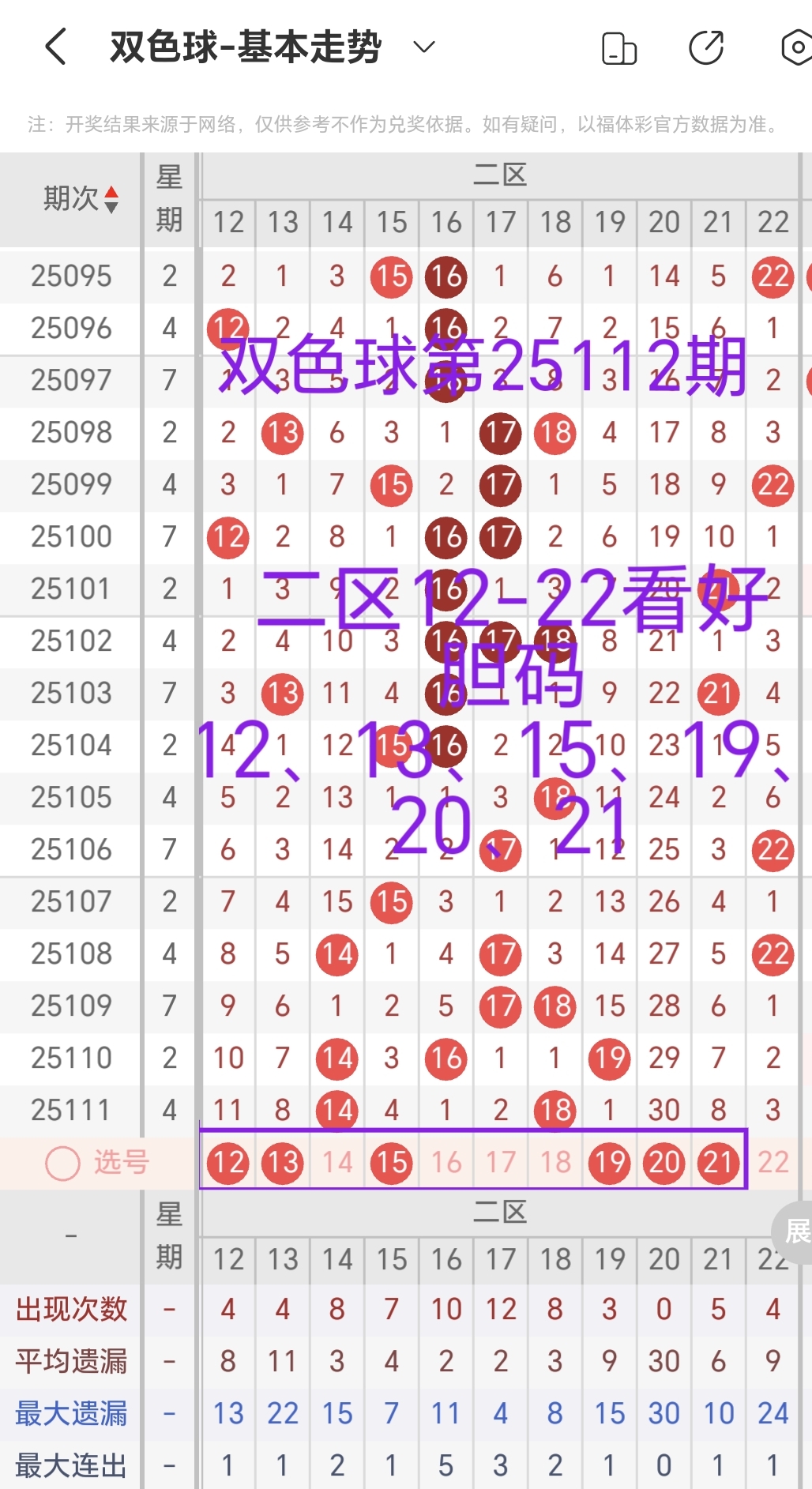Expand the floating 展 button
This screenshot has width=812, height=1489.
(795, 1231)
